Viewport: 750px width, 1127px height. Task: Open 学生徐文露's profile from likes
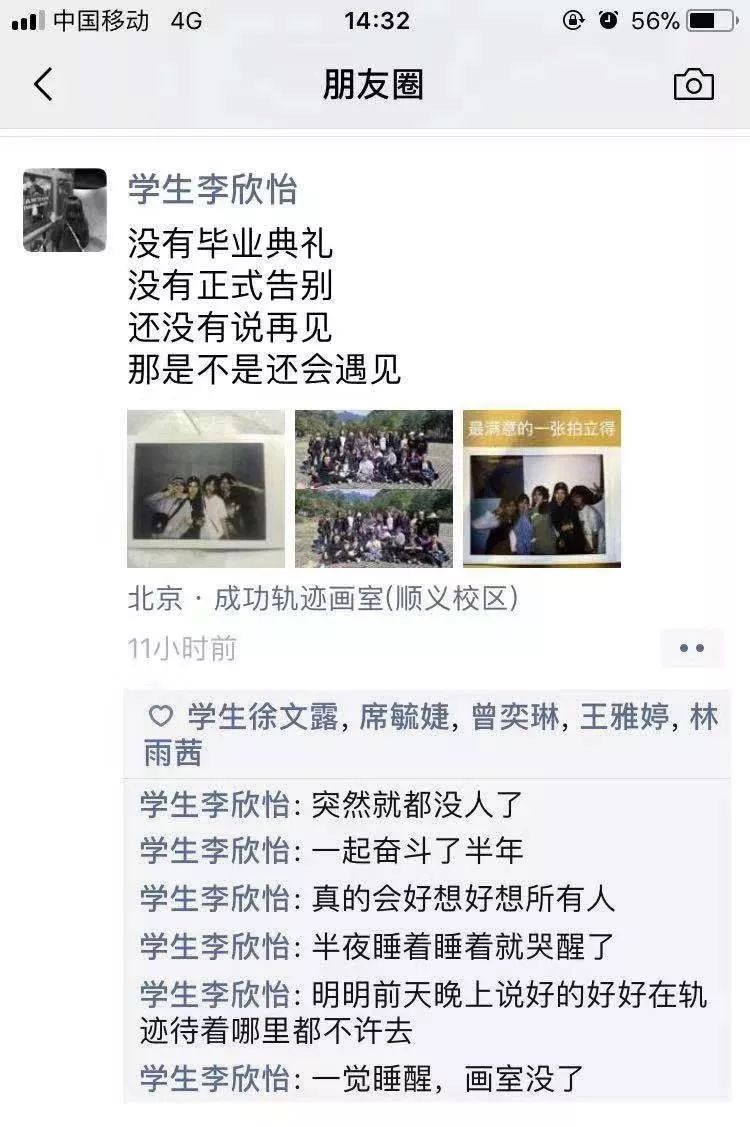(263, 717)
